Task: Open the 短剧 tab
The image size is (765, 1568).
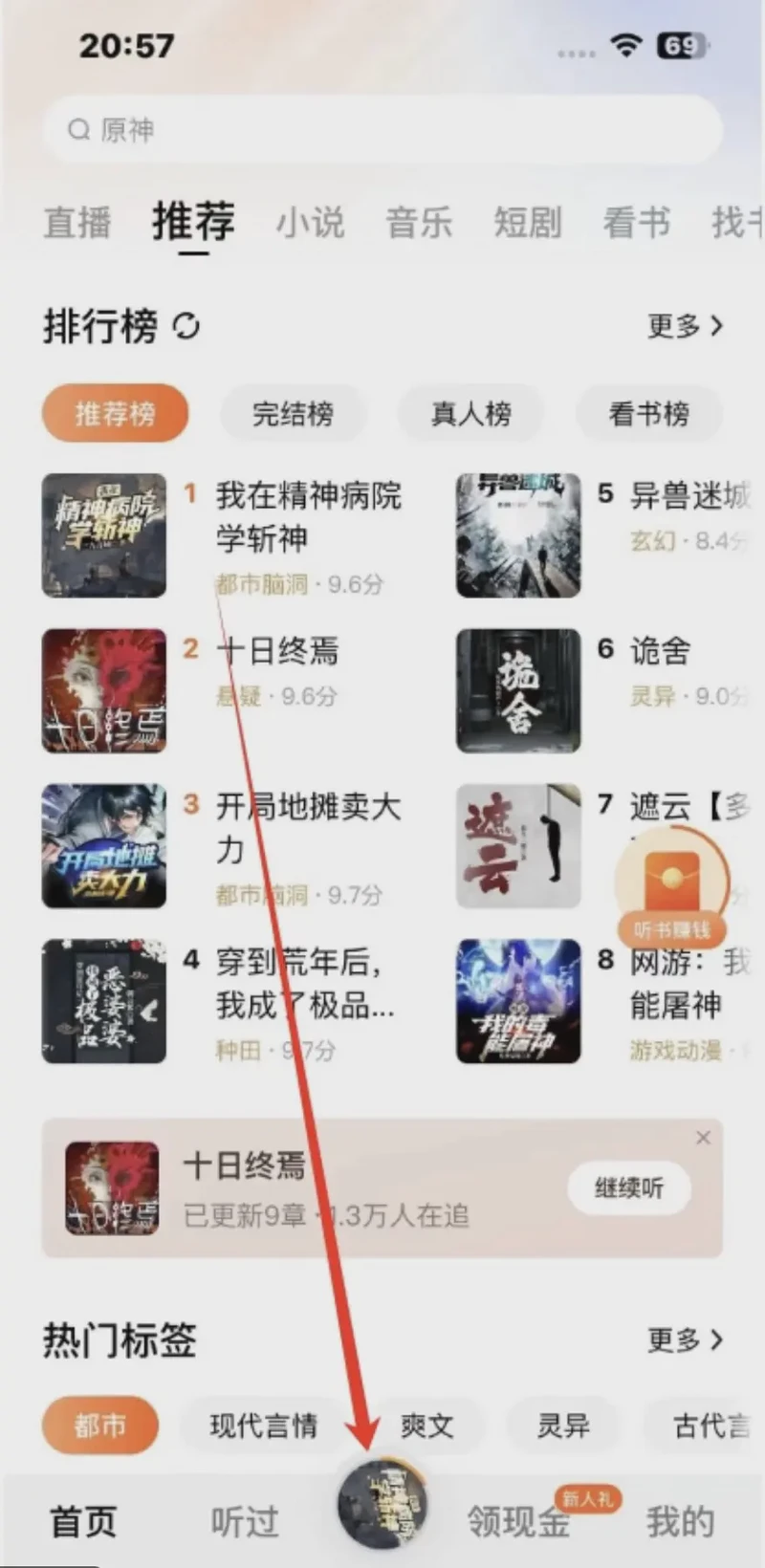Action: pos(528,222)
